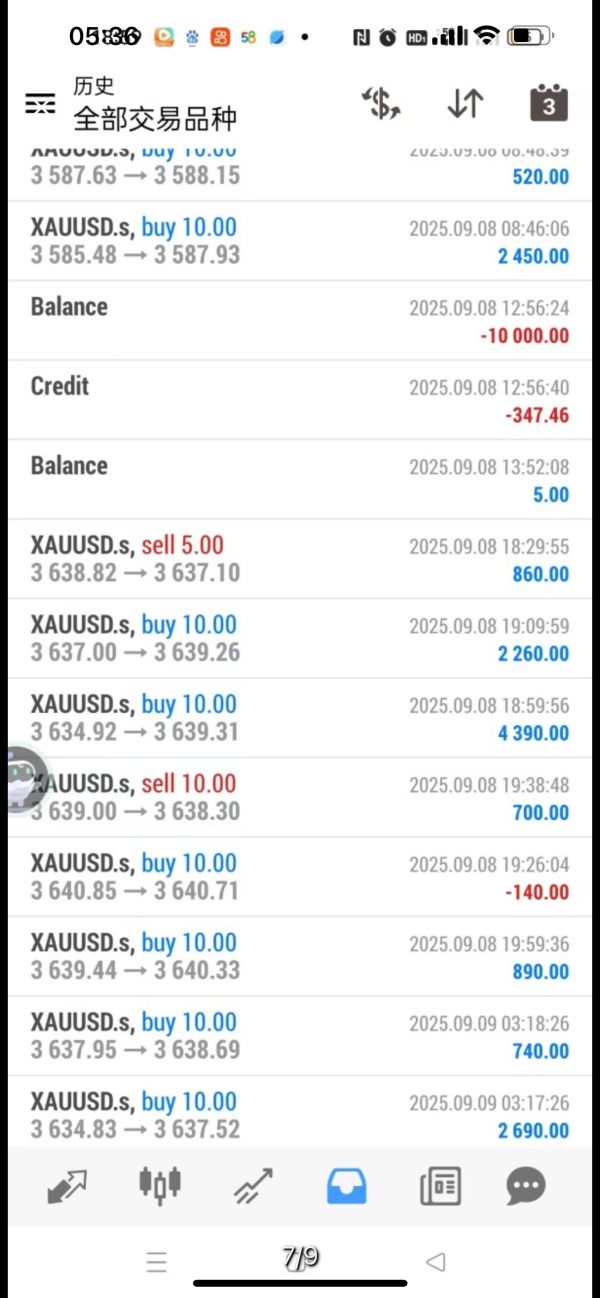The height and width of the screenshot is (1298, 600).
Task: Open the side drawer menu
Action: (40, 103)
